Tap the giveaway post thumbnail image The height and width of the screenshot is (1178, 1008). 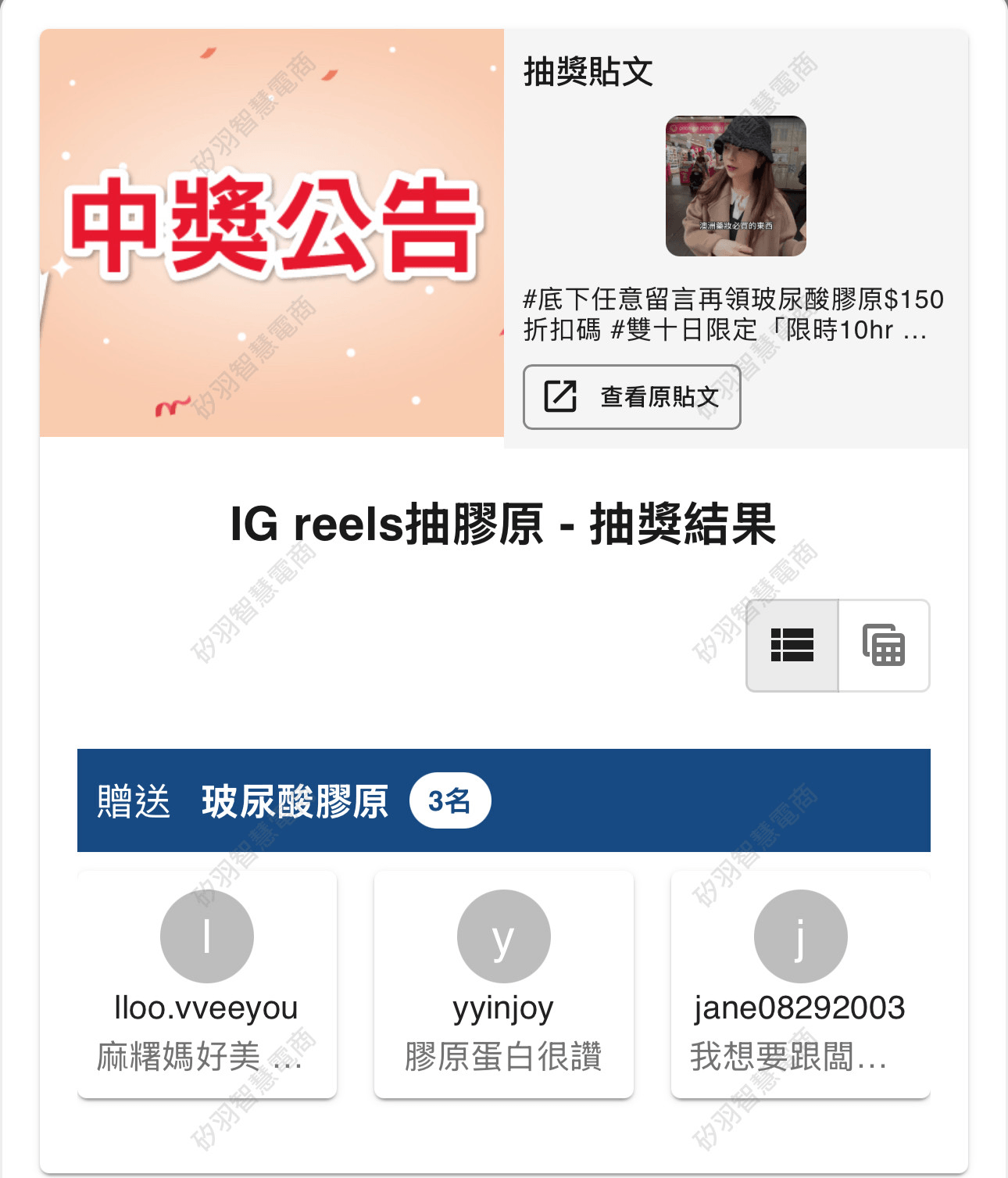pos(735,186)
